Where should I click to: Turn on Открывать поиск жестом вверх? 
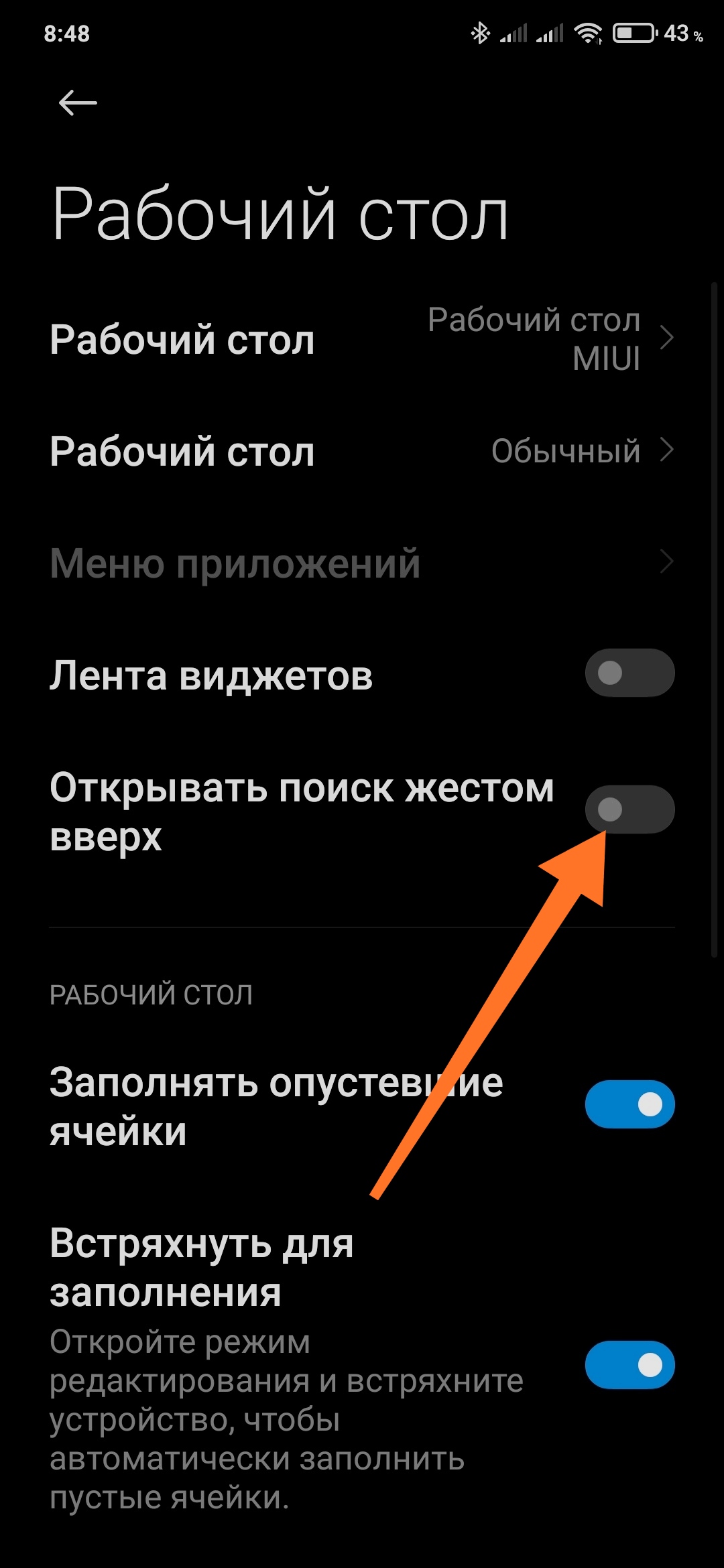tap(629, 809)
